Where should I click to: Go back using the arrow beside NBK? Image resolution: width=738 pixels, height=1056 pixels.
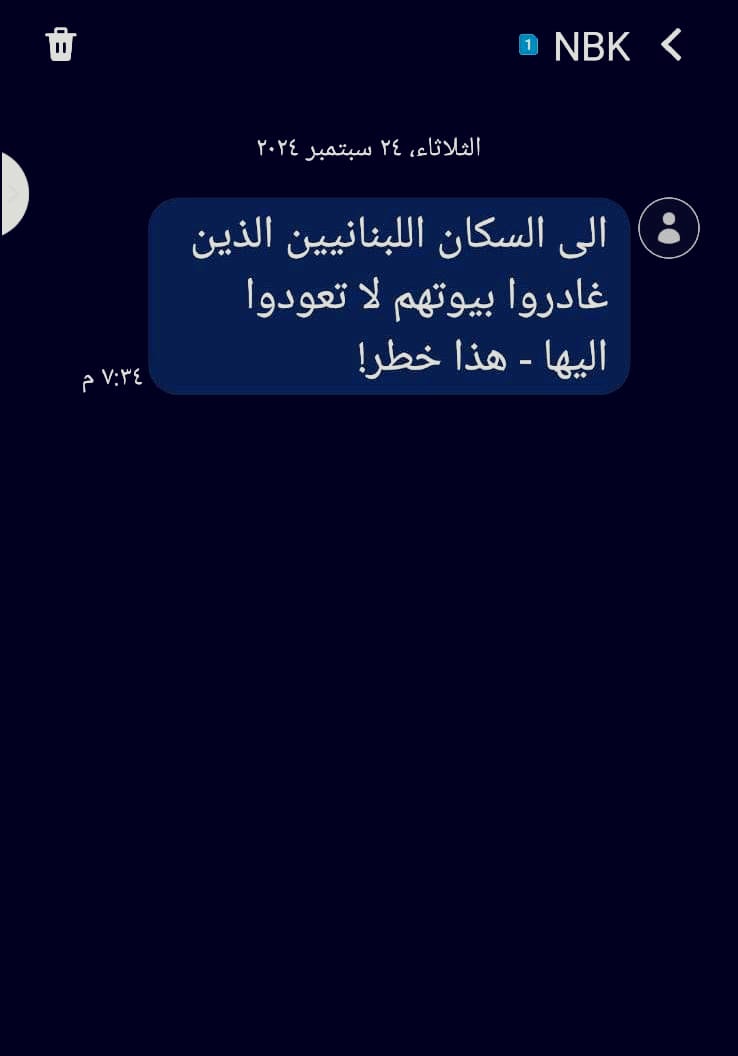(672, 45)
